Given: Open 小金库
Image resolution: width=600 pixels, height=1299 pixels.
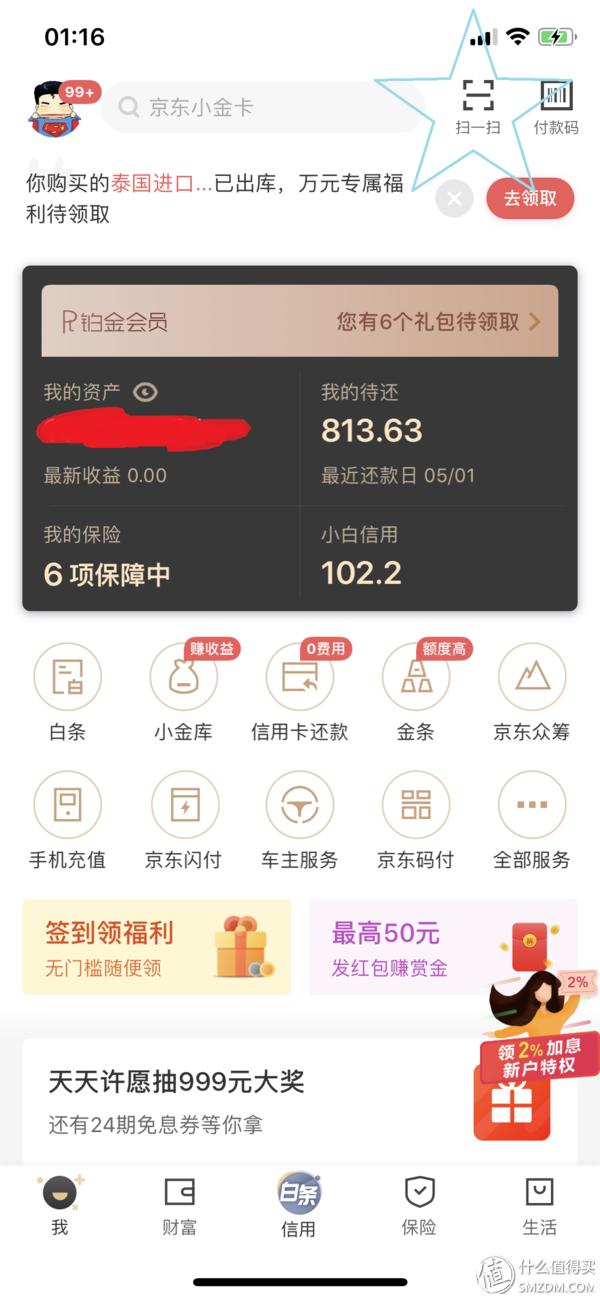Looking at the screenshot, I should point(183,693).
